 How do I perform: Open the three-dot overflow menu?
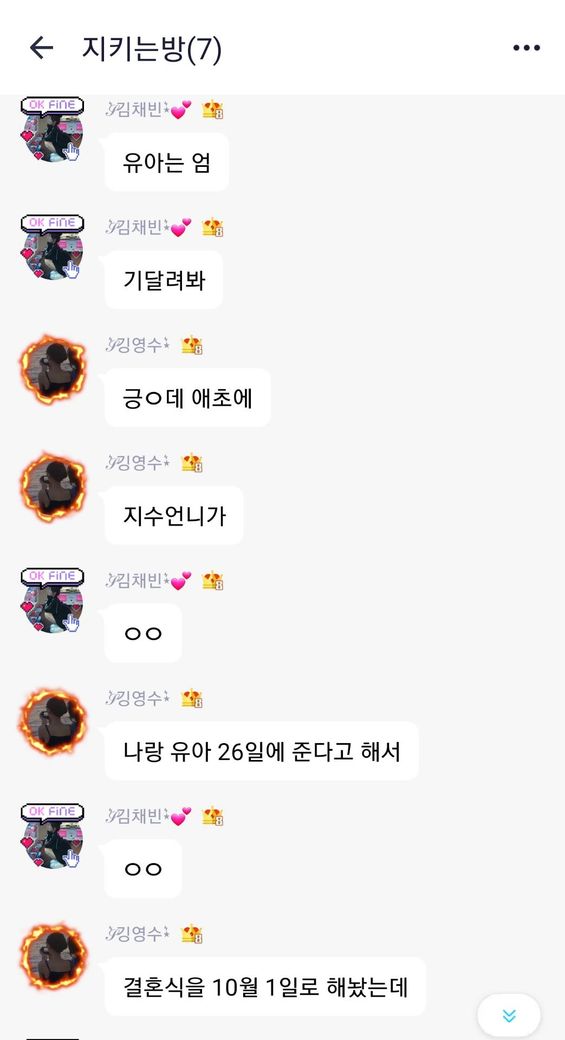pos(527,48)
